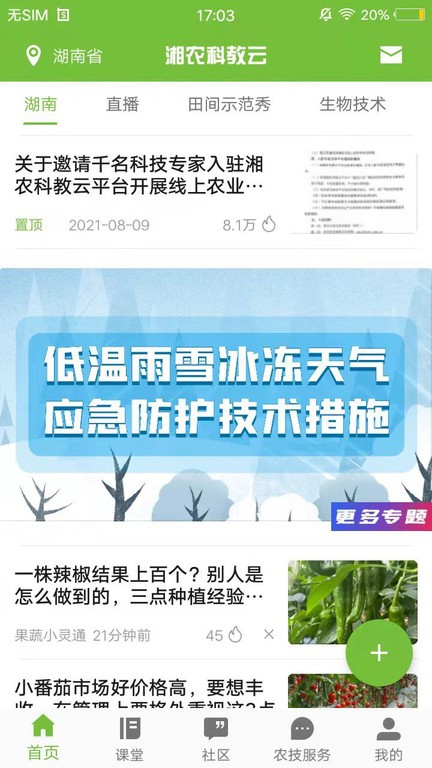Tap the green plus floating button
The image size is (432, 768).
point(379,653)
